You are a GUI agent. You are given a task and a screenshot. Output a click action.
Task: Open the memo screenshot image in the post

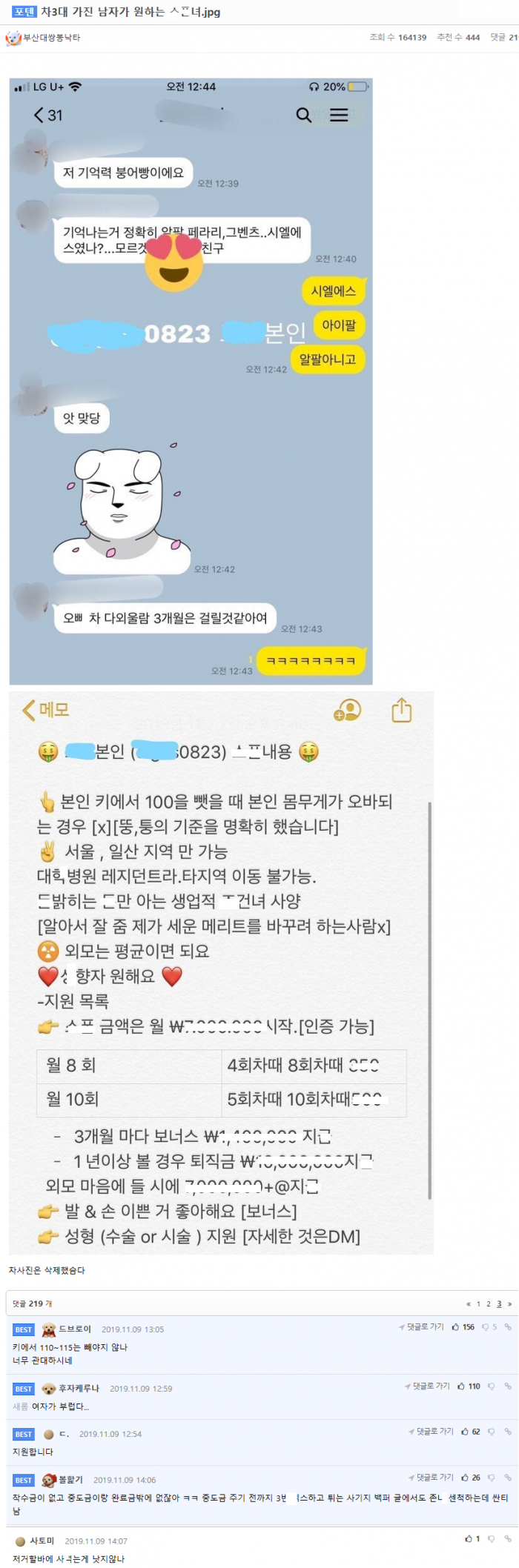coord(221,972)
